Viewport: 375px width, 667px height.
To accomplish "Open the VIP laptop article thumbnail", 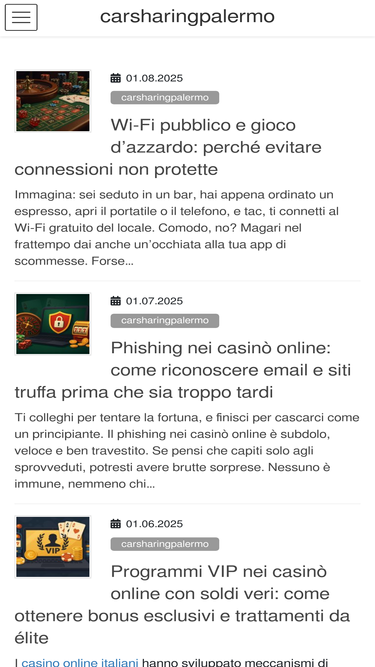I will click(53, 547).
